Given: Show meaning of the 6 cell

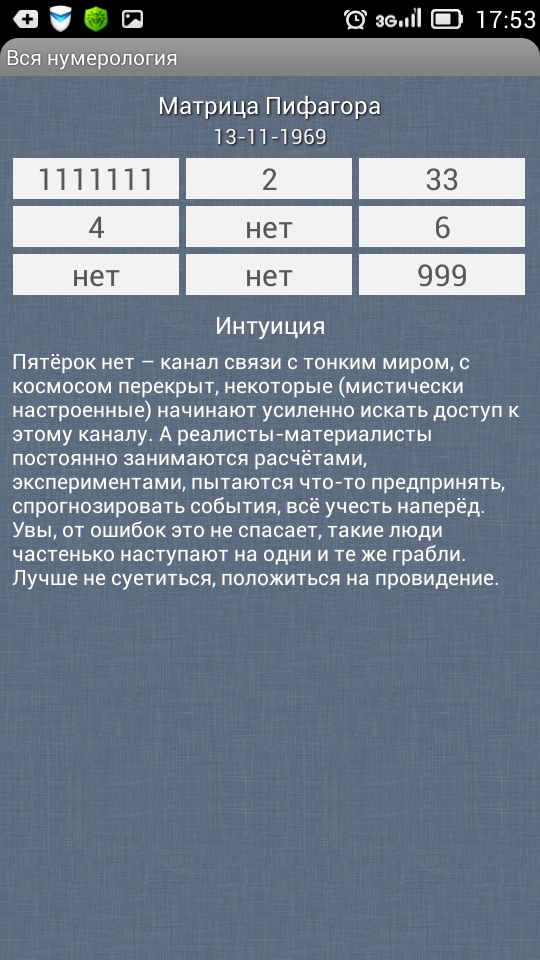Looking at the screenshot, I should pyautogui.click(x=441, y=227).
